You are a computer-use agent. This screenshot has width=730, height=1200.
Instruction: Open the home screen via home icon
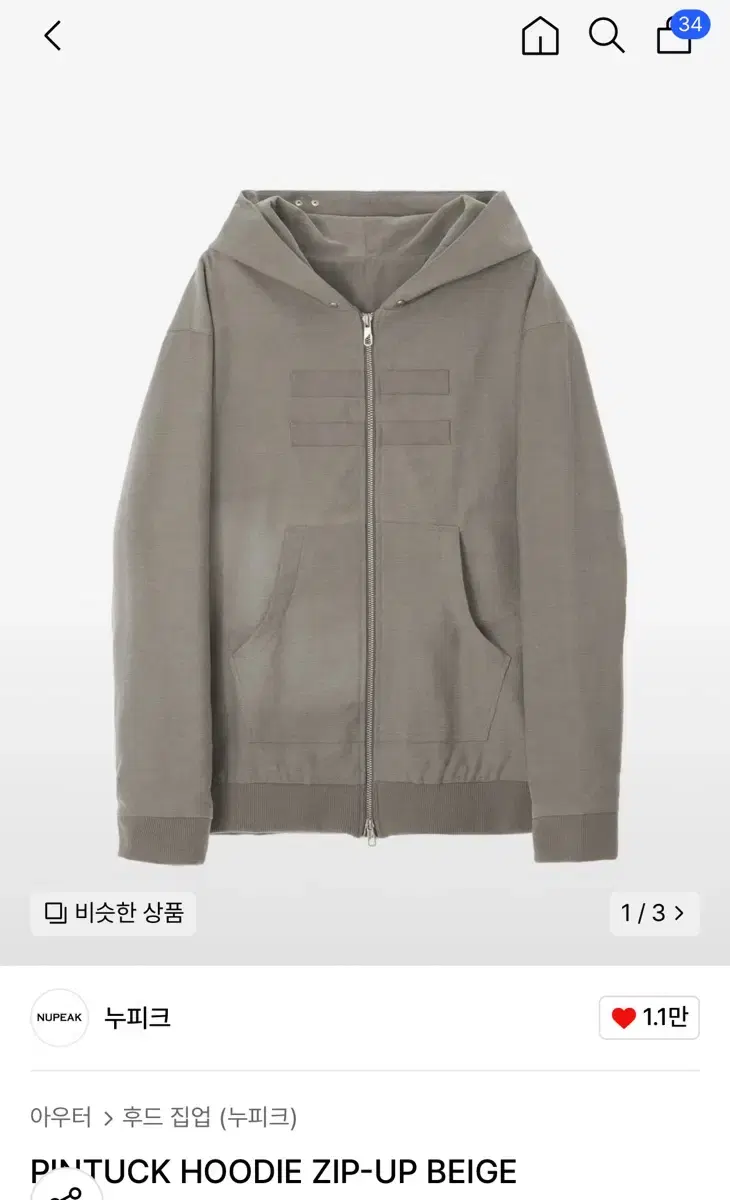[539, 36]
